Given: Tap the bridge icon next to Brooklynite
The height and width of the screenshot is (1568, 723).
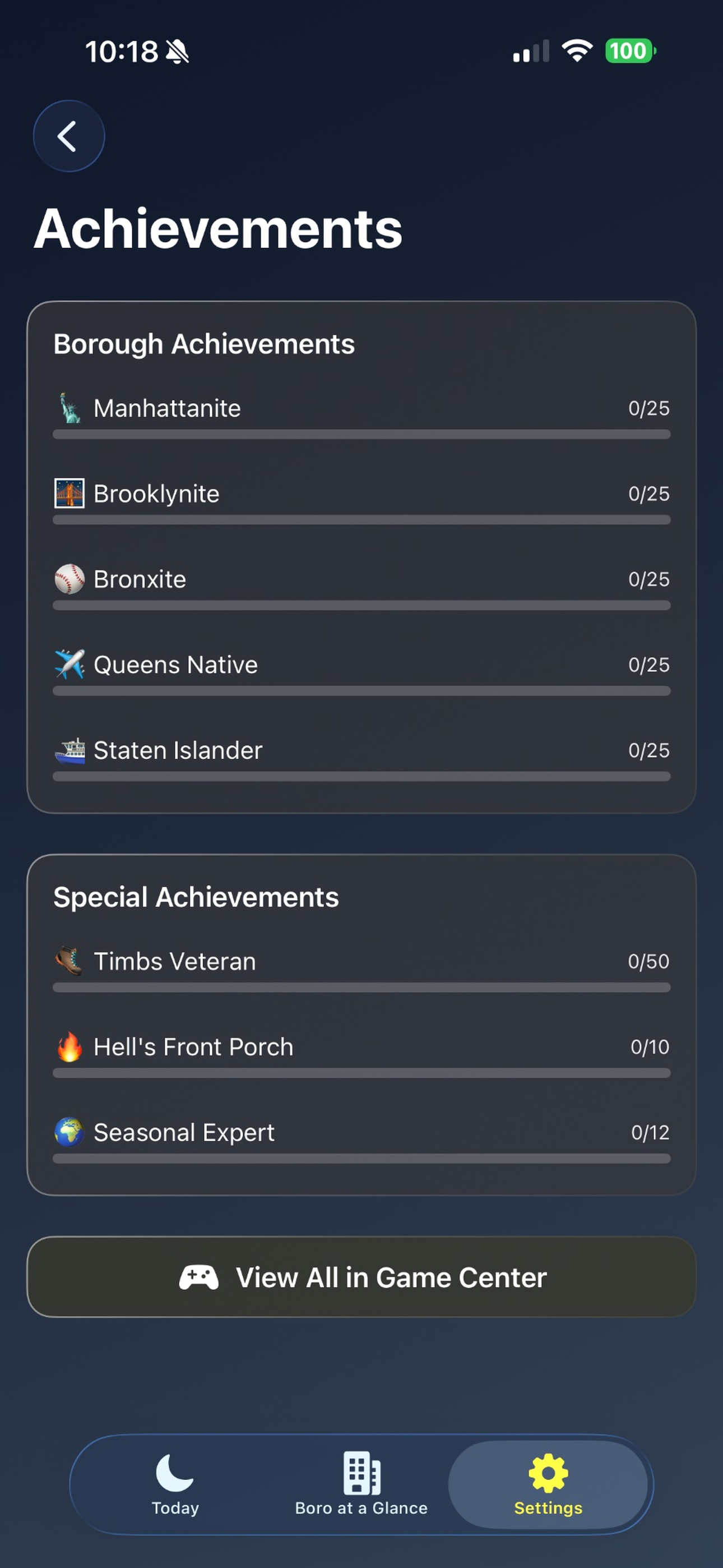Looking at the screenshot, I should coord(70,494).
